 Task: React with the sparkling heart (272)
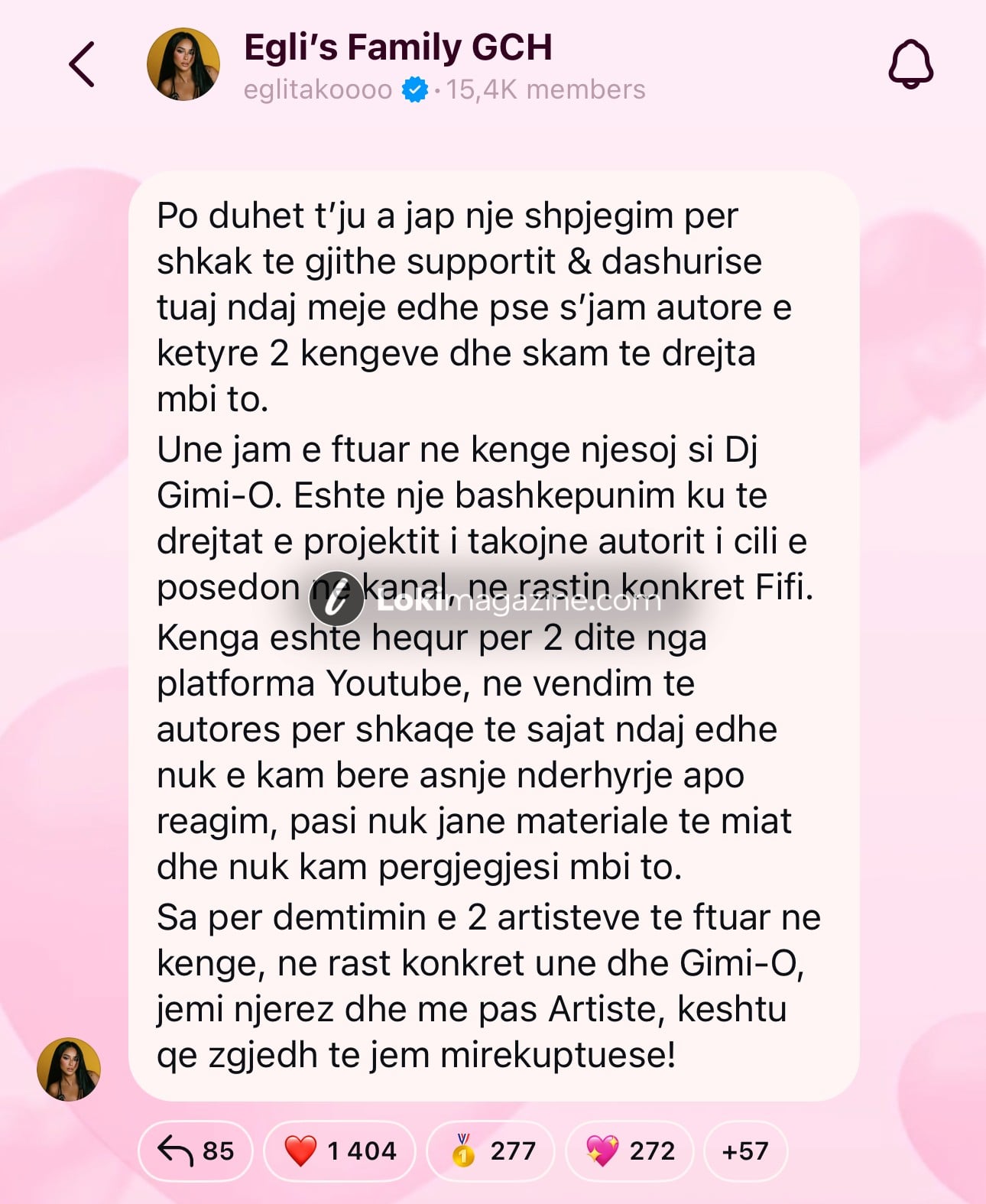point(629,1150)
